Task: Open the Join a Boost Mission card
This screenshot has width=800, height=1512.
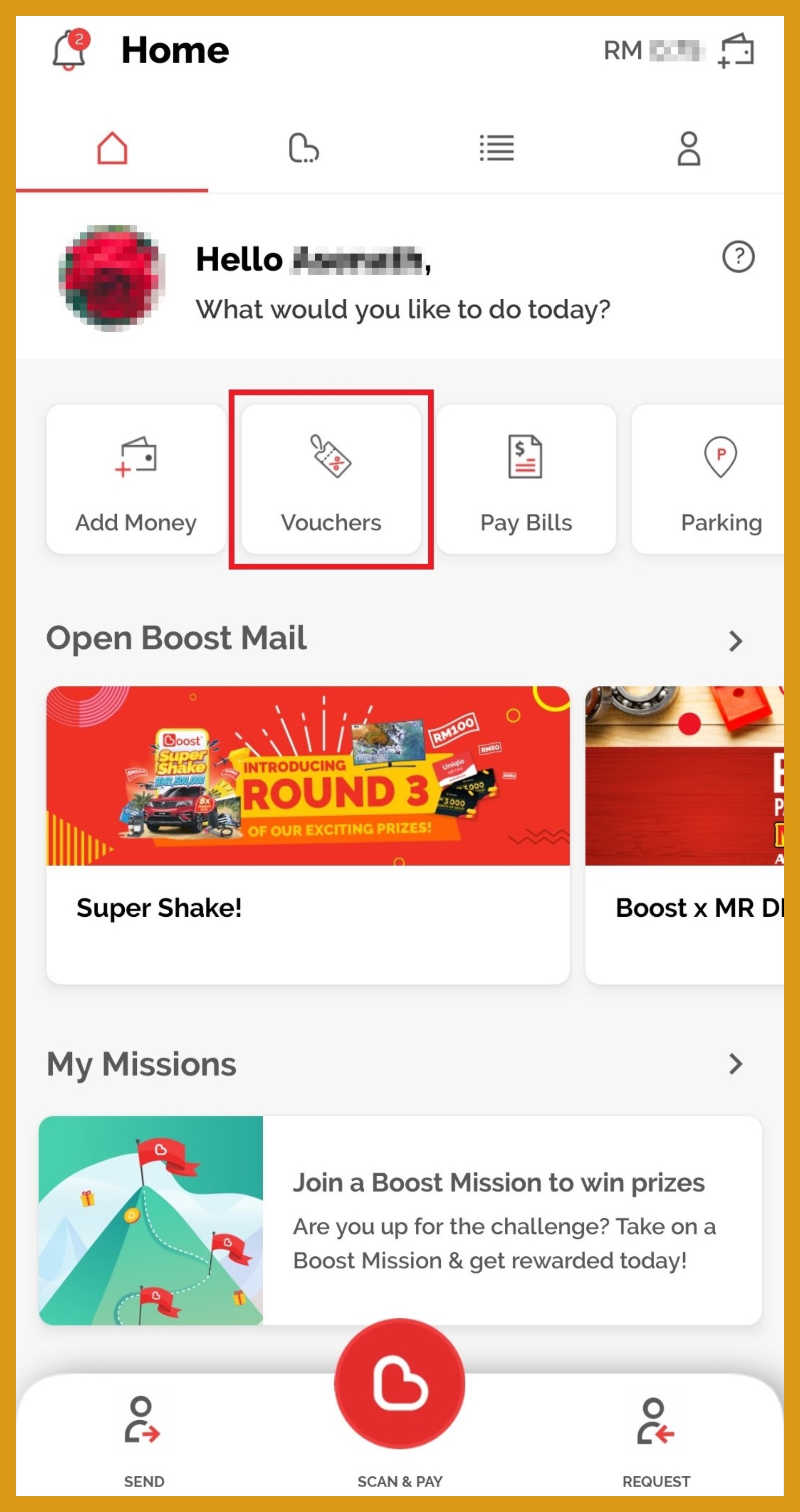Action: [400, 1220]
